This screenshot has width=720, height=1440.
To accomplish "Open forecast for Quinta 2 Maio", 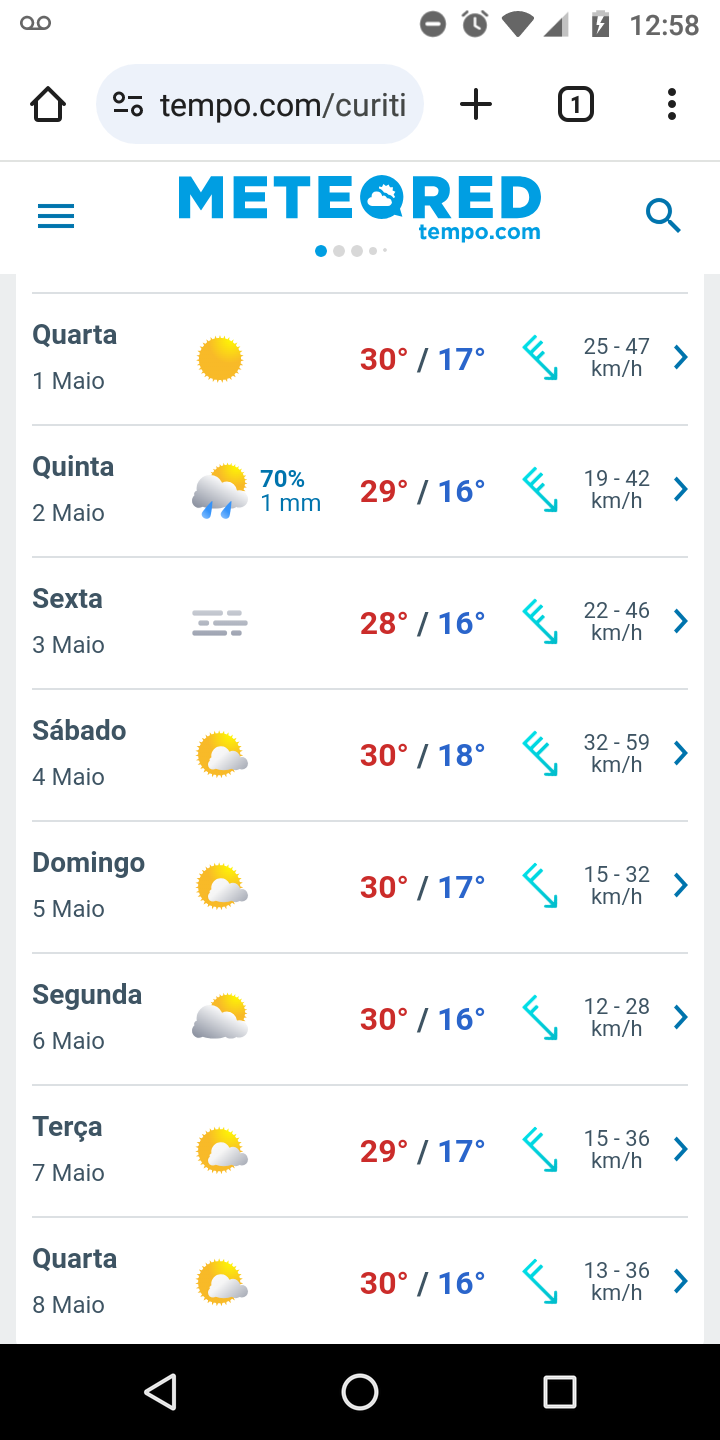I will click(x=360, y=491).
